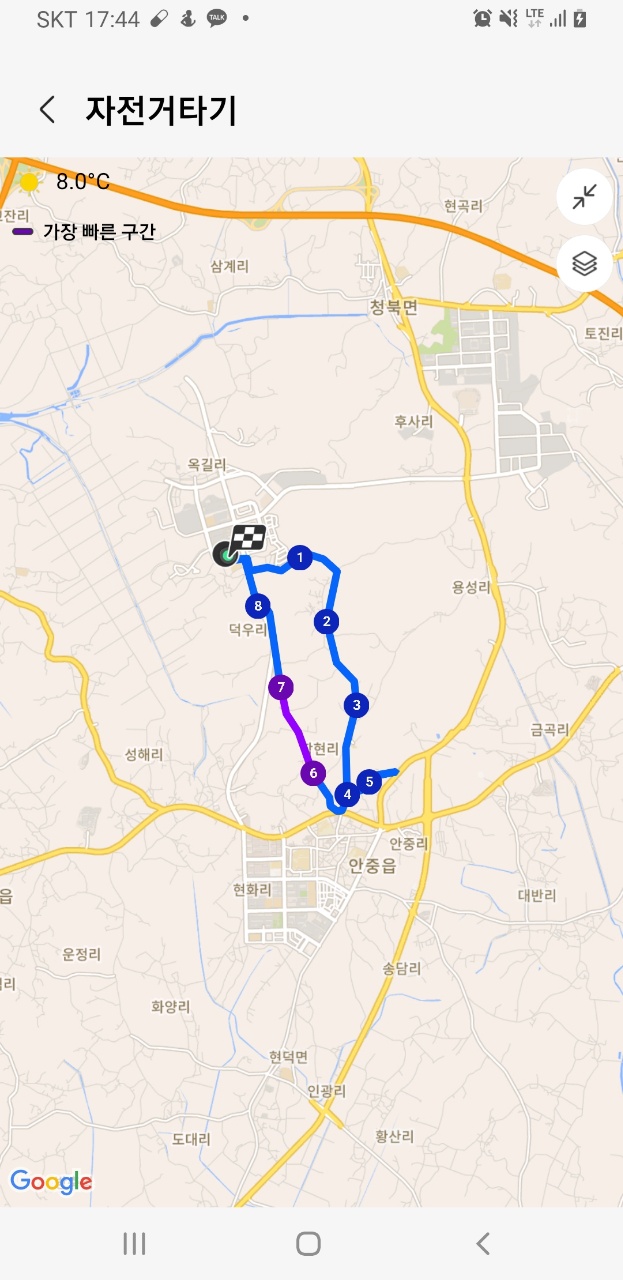Select kilometer marker 3 on route
This screenshot has height=1280, width=623.
click(x=356, y=705)
